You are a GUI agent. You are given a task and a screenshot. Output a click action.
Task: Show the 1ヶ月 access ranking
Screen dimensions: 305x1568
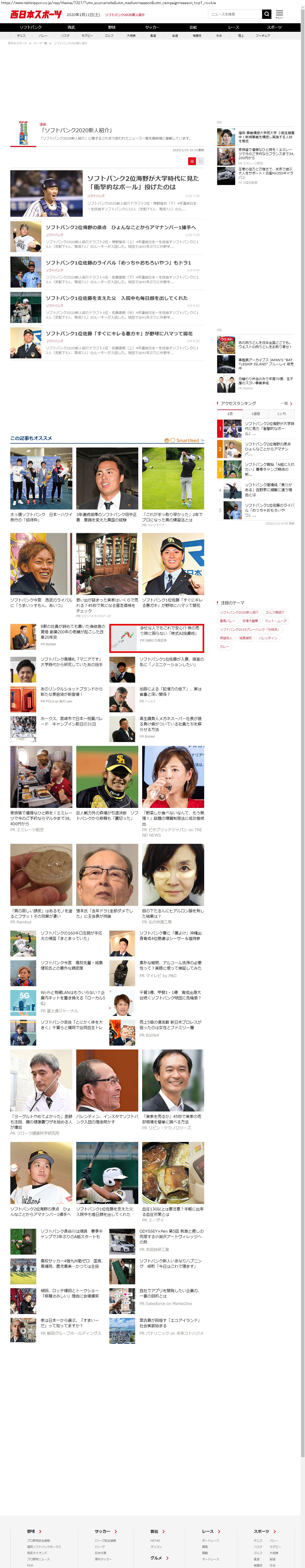281,413
